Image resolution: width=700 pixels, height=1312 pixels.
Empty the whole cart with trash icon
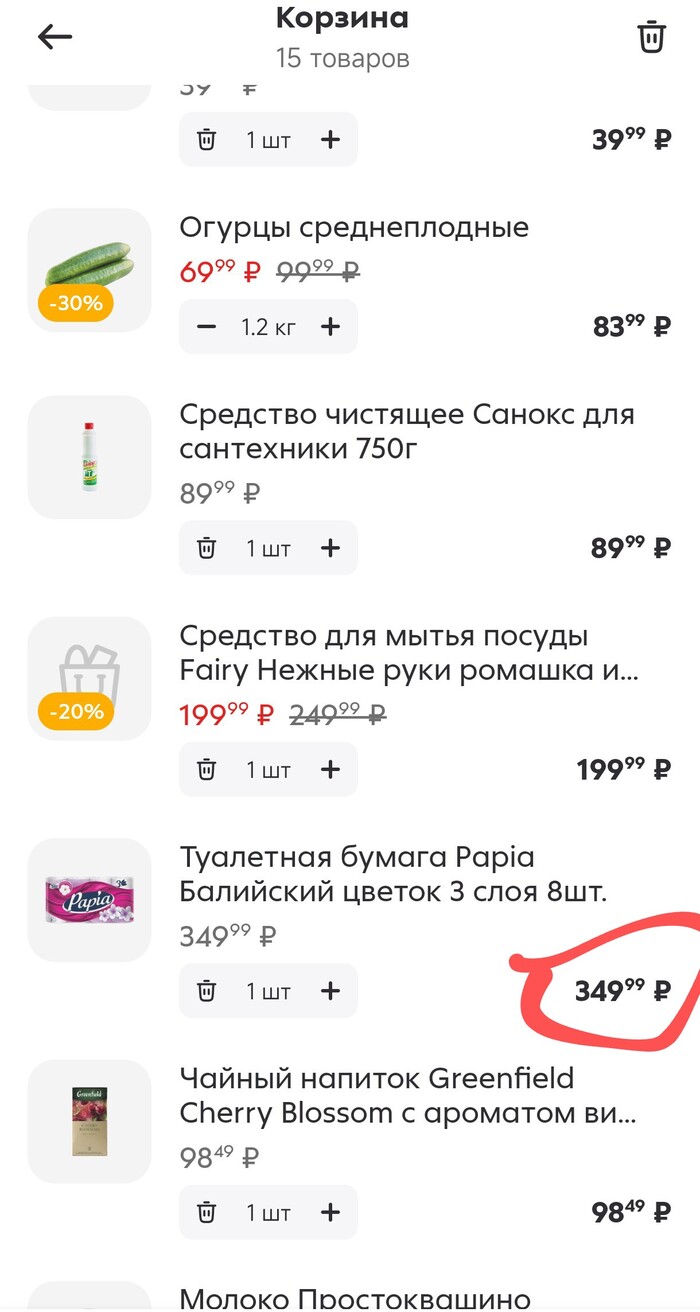tap(651, 37)
